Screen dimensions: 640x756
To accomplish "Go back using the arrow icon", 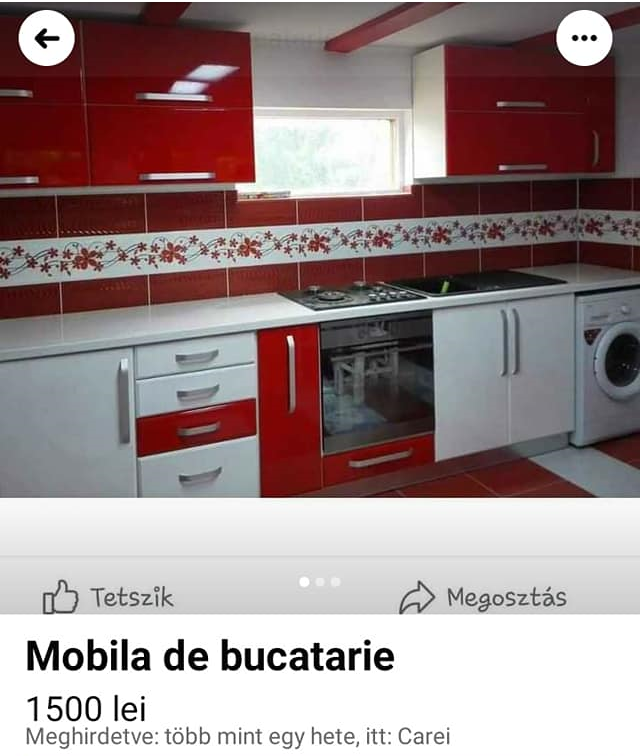I will 47,38.
